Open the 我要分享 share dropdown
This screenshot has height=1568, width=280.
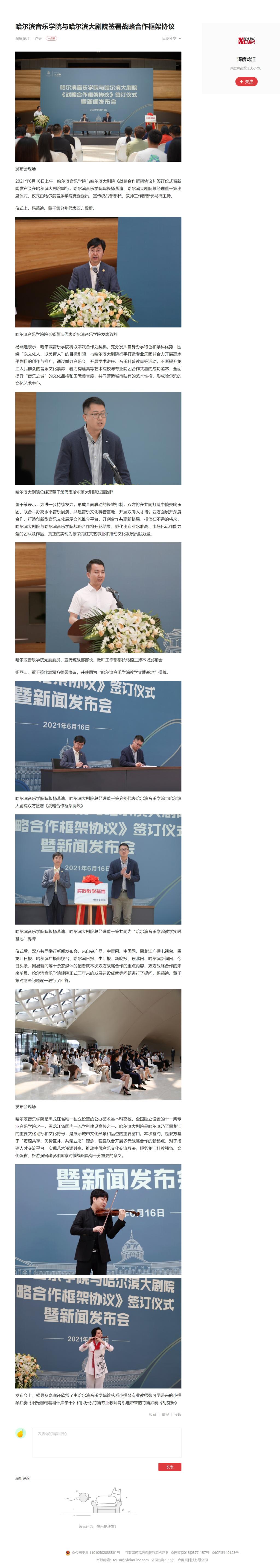[171, 38]
